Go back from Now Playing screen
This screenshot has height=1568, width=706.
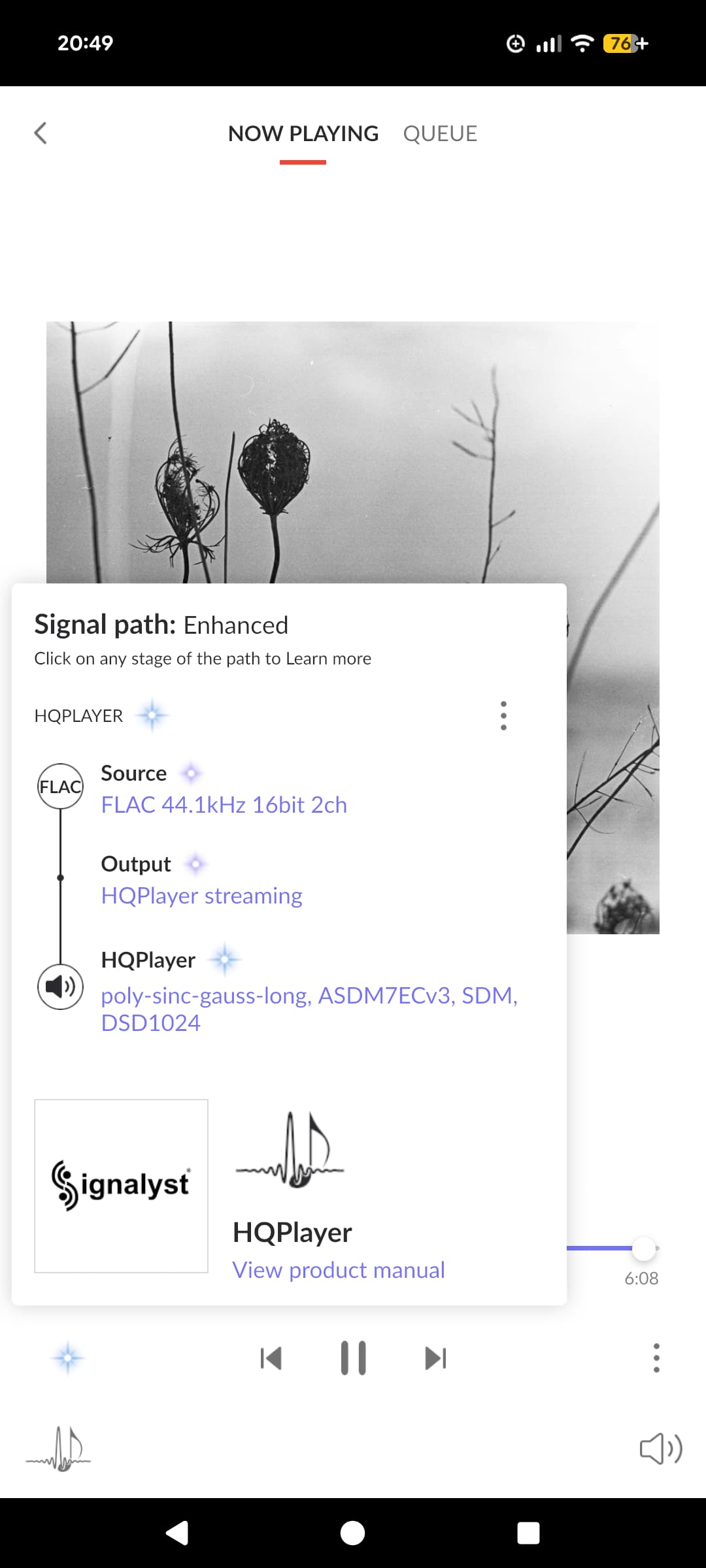[x=41, y=133]
